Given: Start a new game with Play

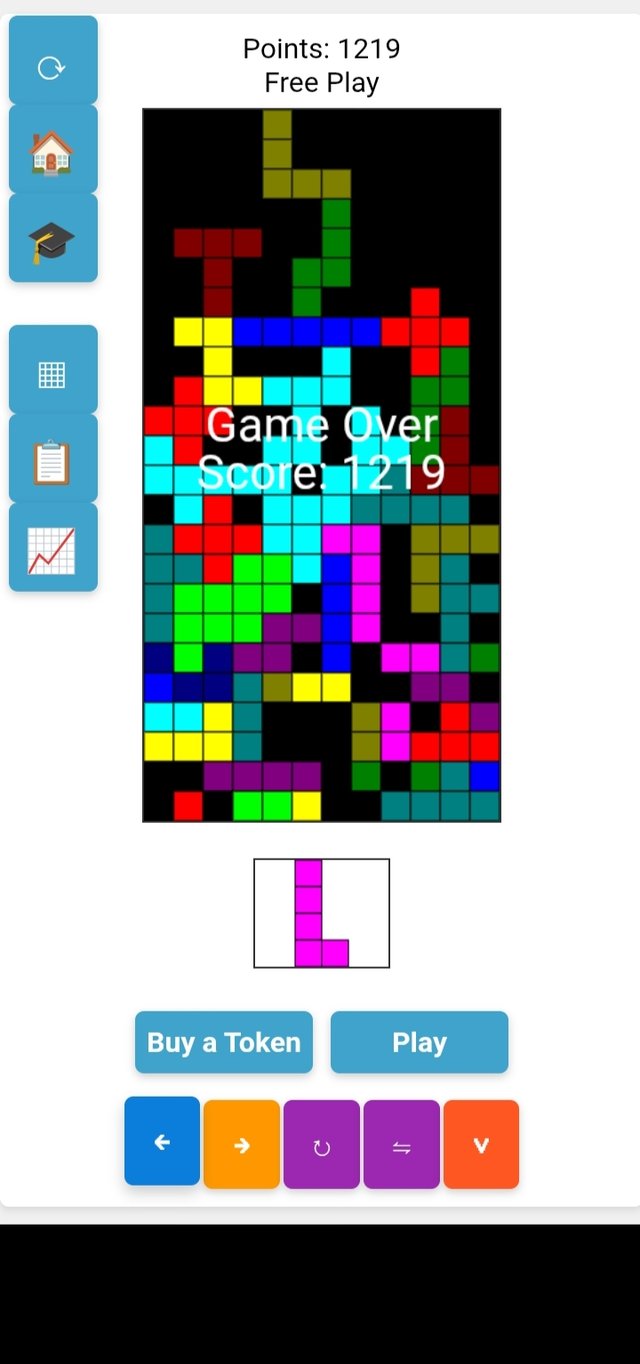Looking at the screenshot, I should (x=419, y=1042).
